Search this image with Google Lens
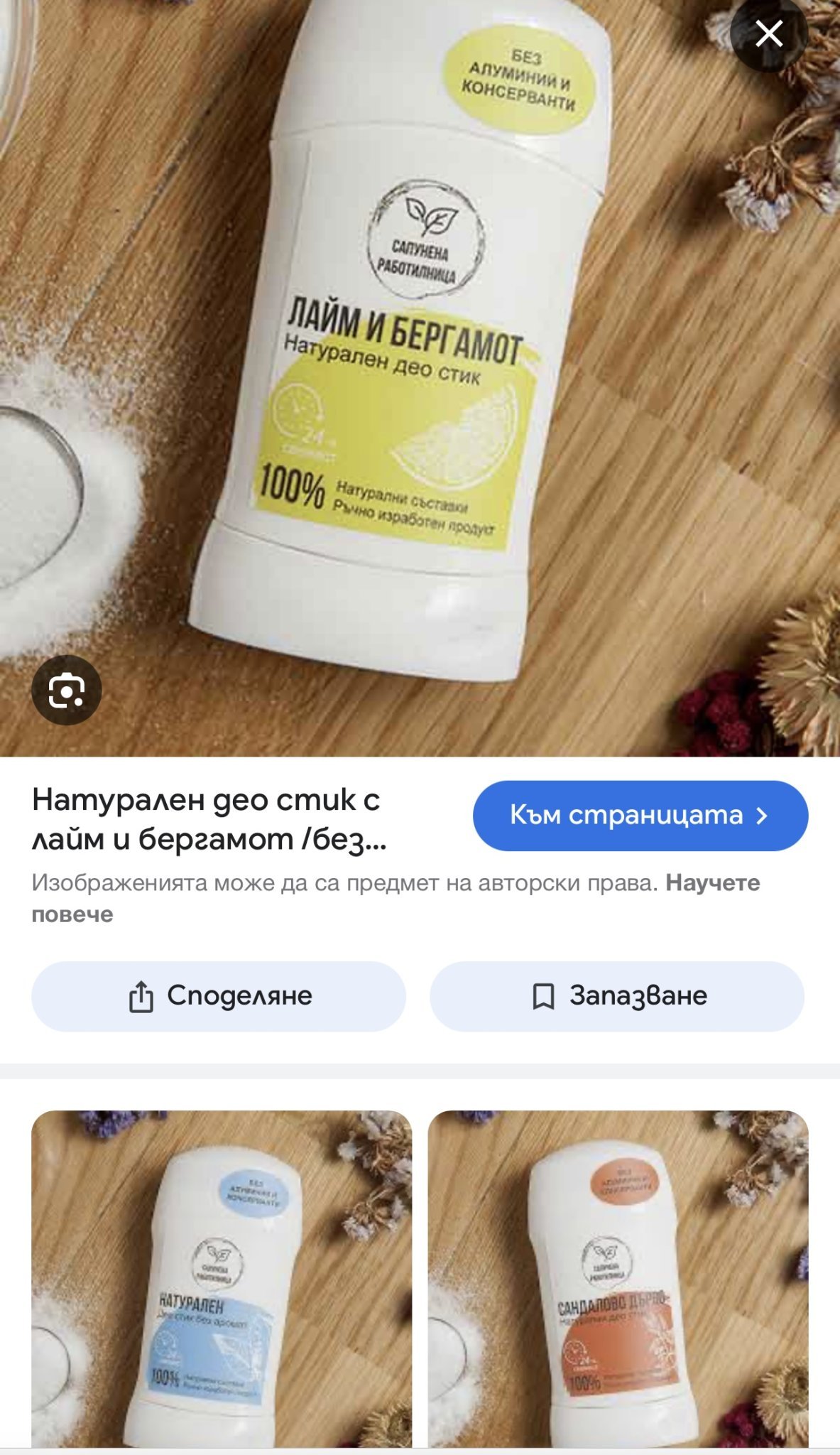 67,691
